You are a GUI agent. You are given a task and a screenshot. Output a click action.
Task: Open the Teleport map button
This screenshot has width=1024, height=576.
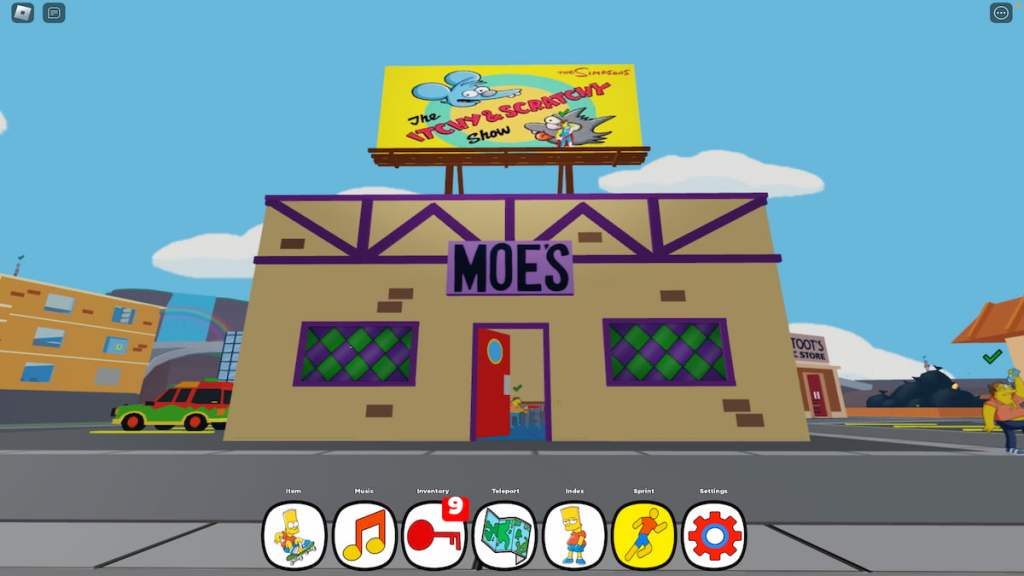504,536
